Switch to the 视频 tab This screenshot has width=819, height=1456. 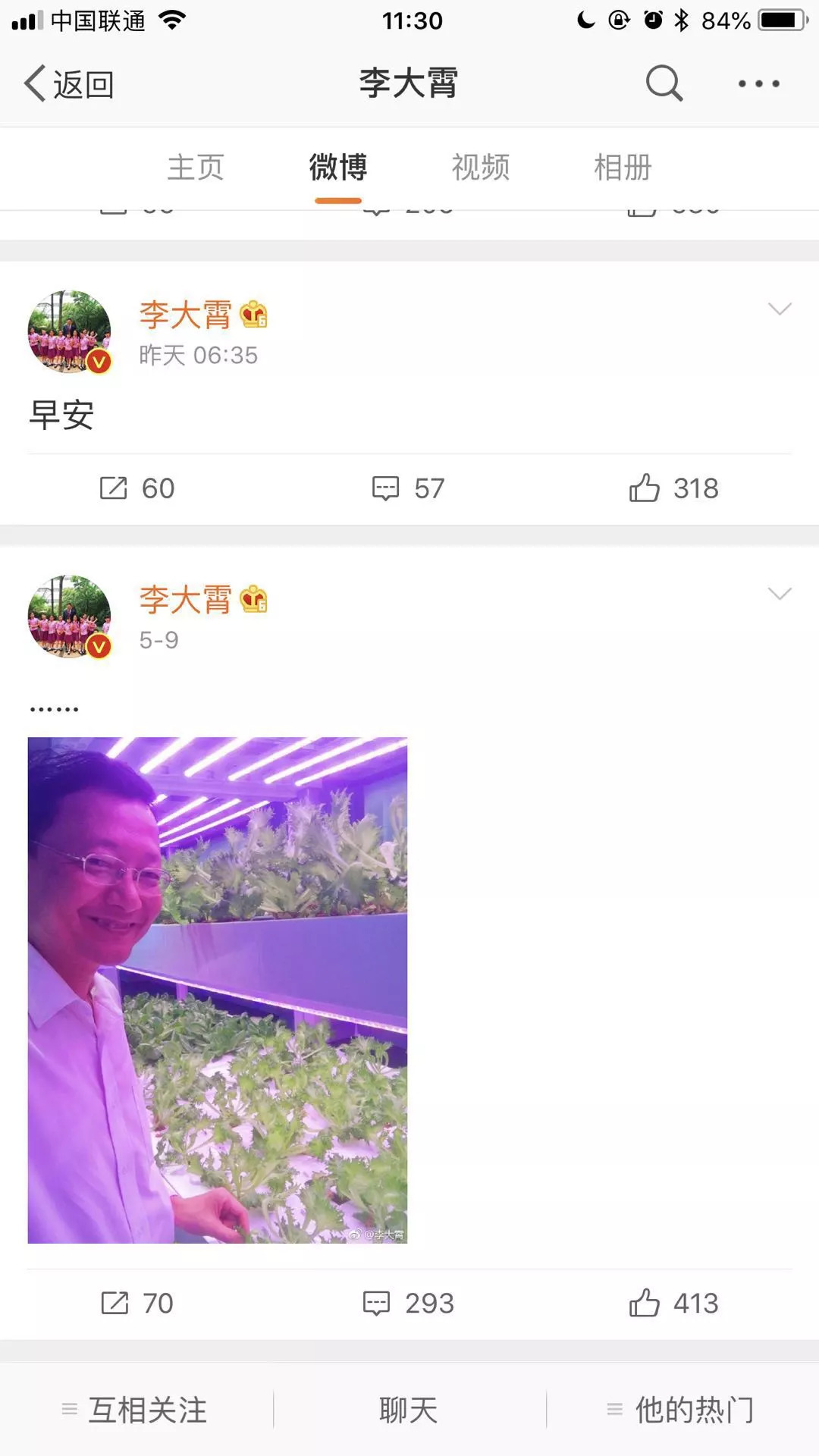tap(481, 168)
